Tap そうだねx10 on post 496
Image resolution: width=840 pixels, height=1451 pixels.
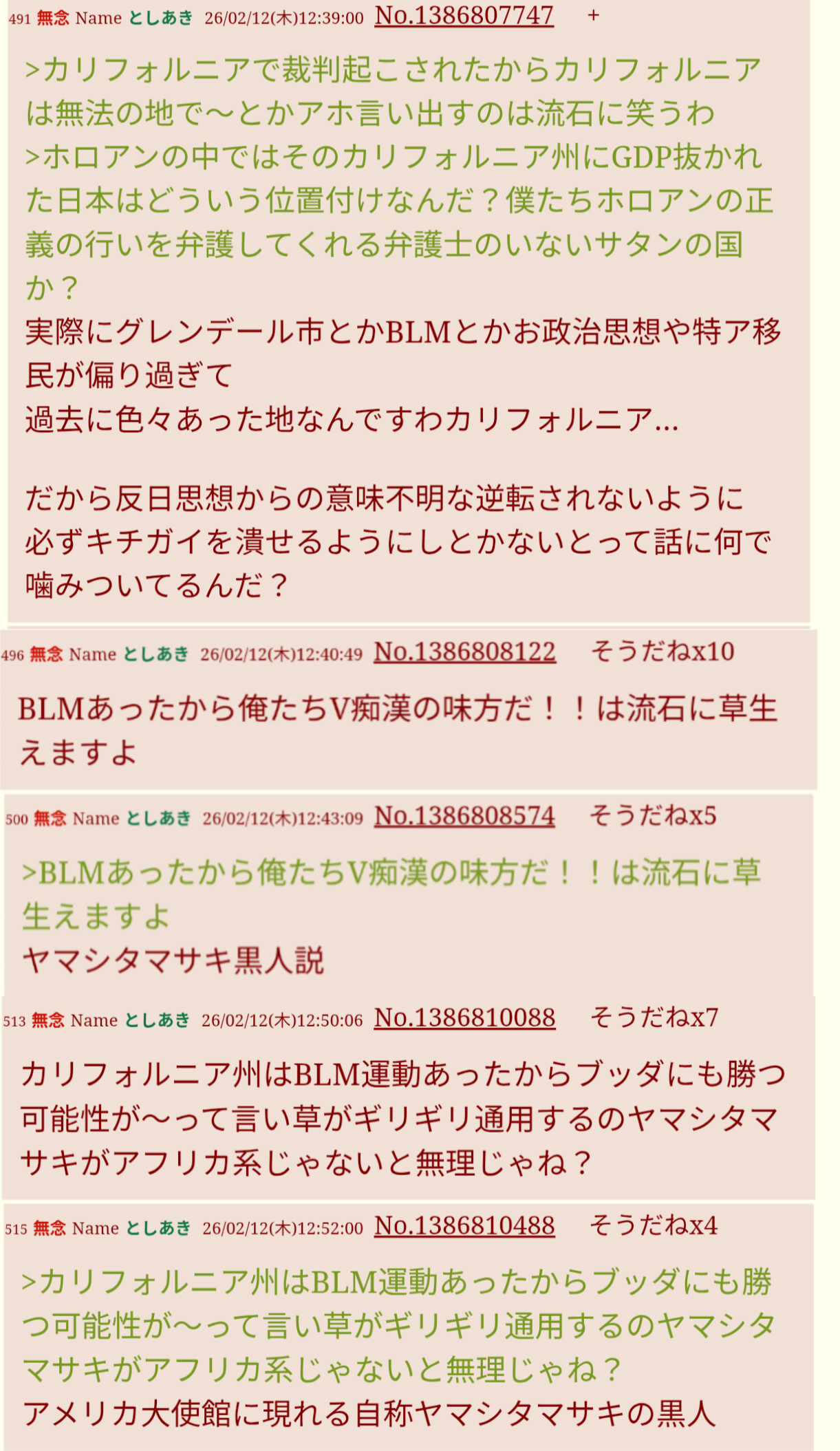[663, 652]
